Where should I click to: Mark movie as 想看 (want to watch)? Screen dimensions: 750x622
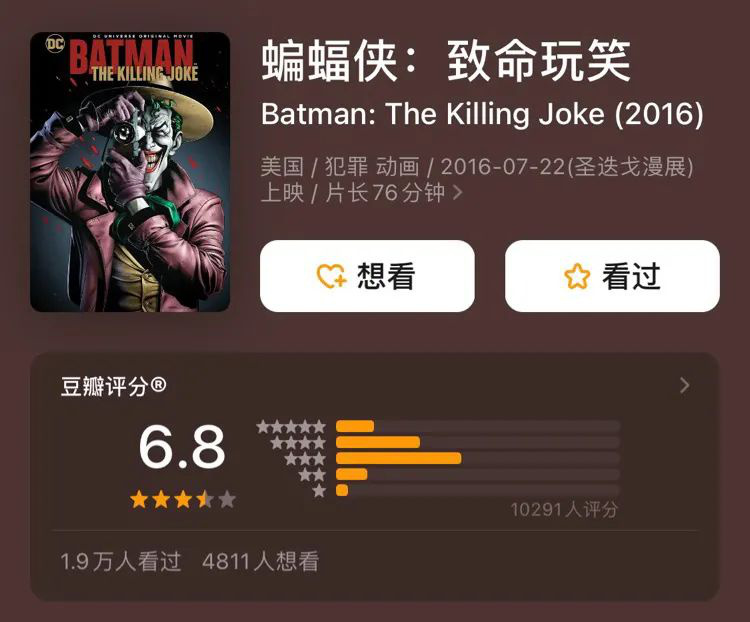click(x=367, y=276)
